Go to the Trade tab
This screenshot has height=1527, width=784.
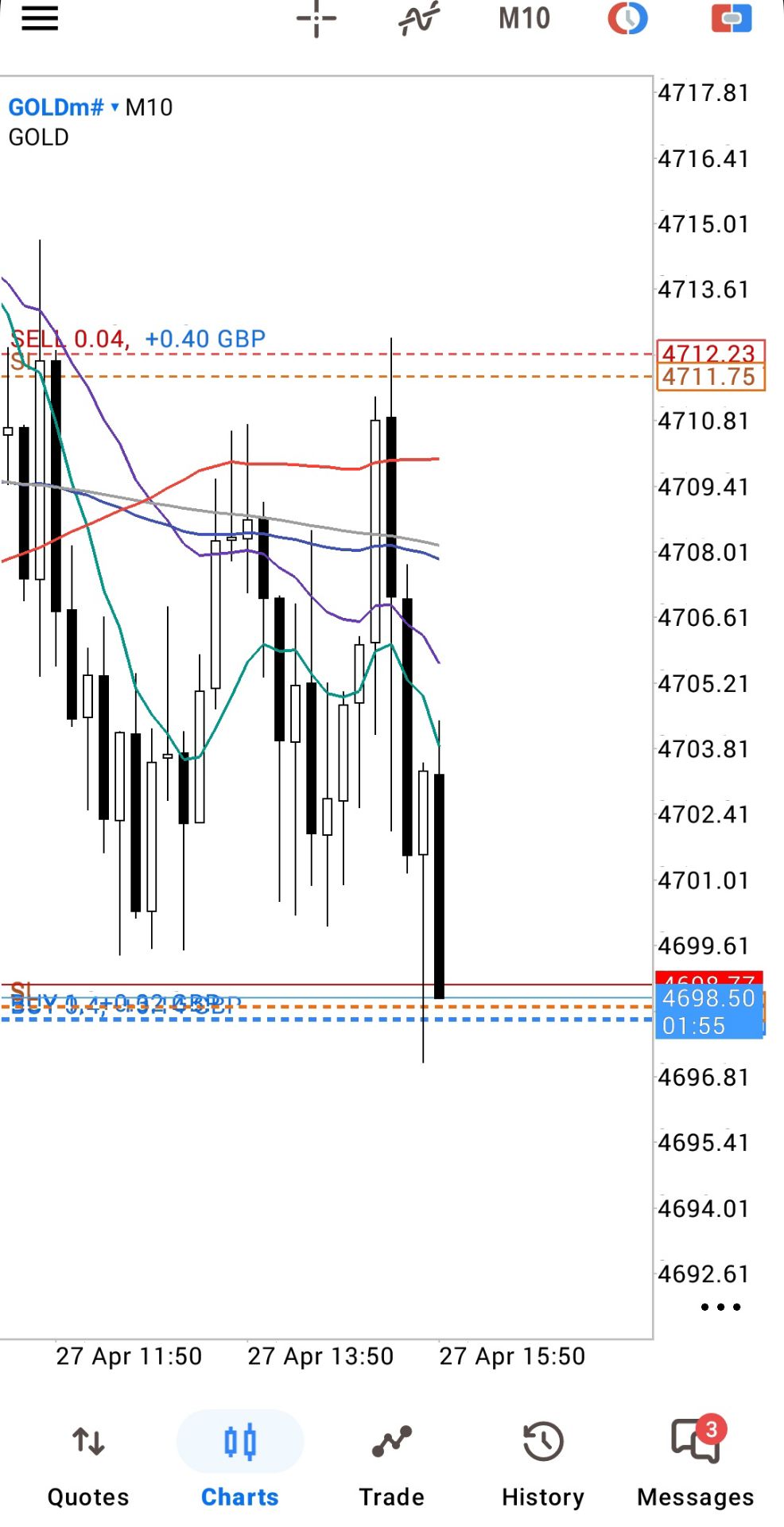tap(391, 1465)
